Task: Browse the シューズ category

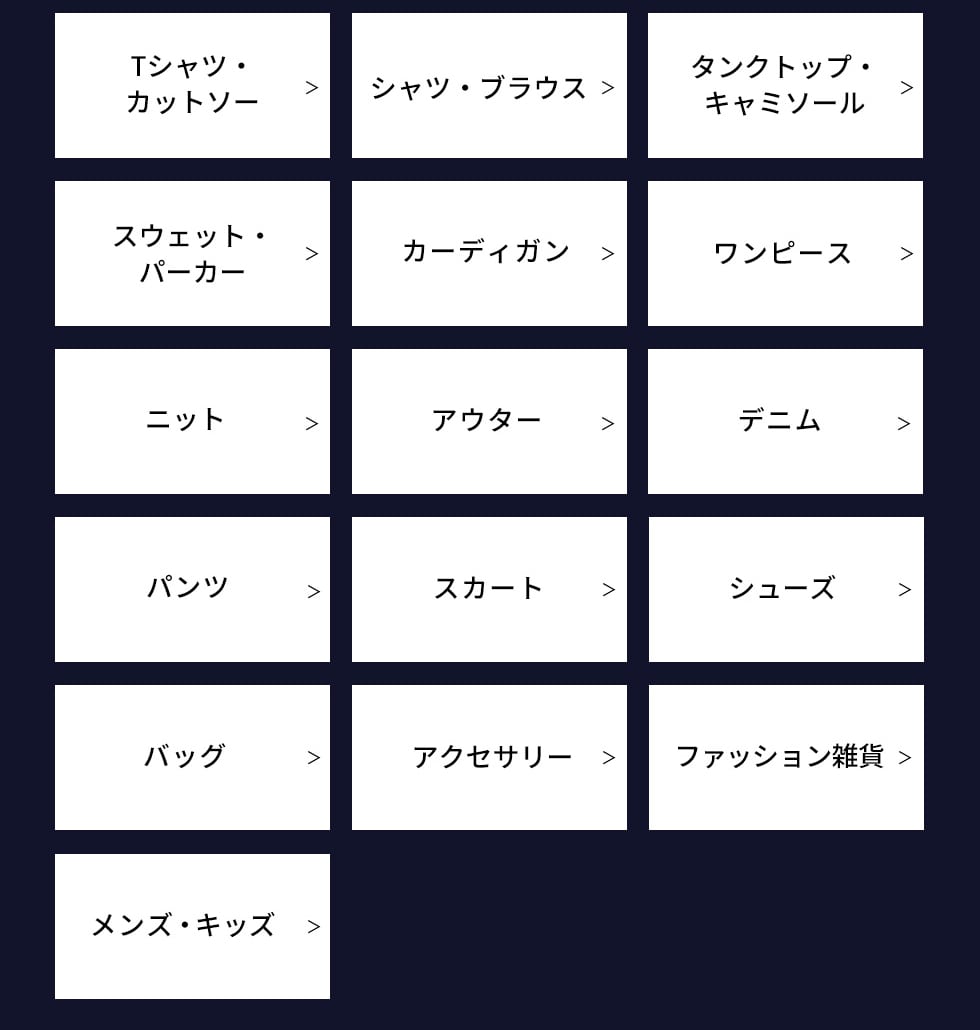Action: (x=785, y=589)
